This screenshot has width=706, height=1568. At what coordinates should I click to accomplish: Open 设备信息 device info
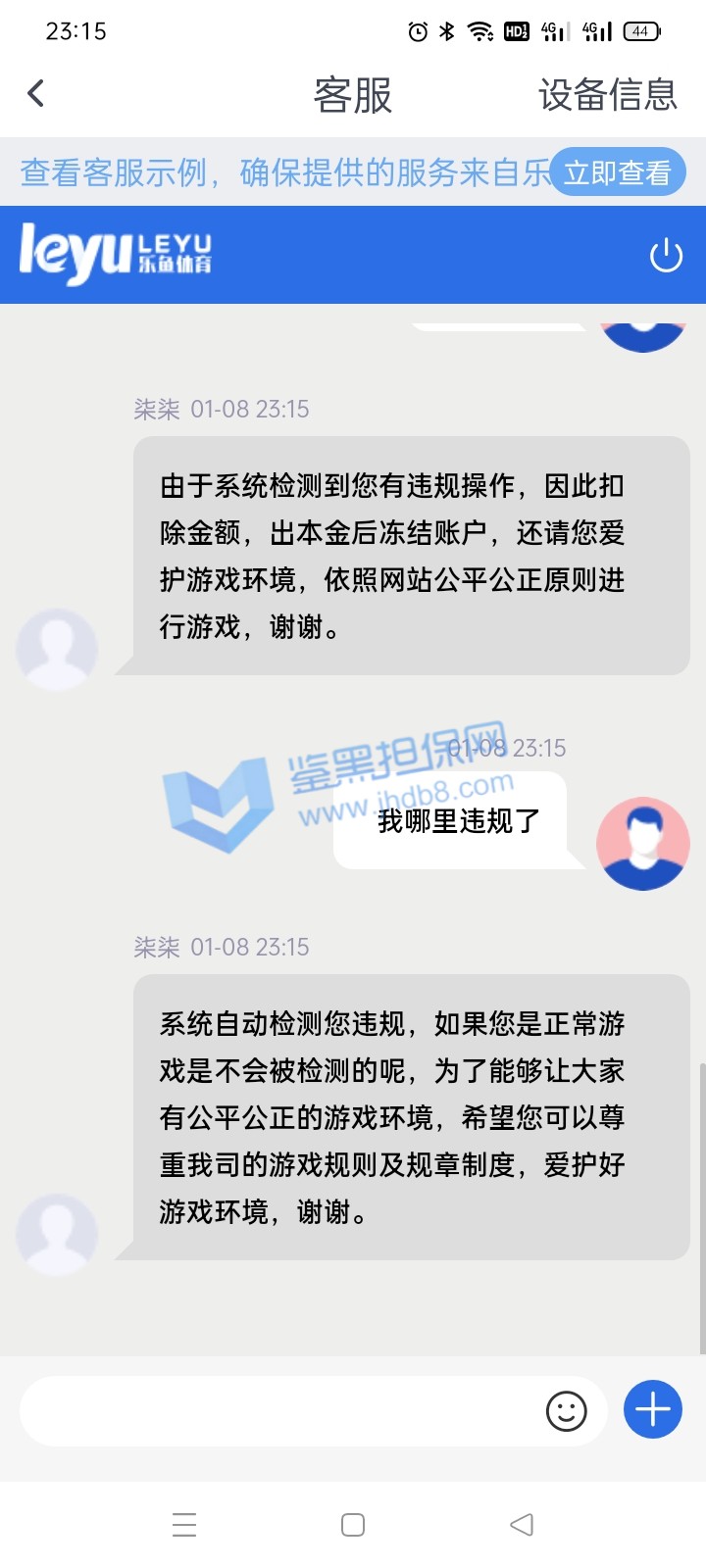tap(607, 95)
